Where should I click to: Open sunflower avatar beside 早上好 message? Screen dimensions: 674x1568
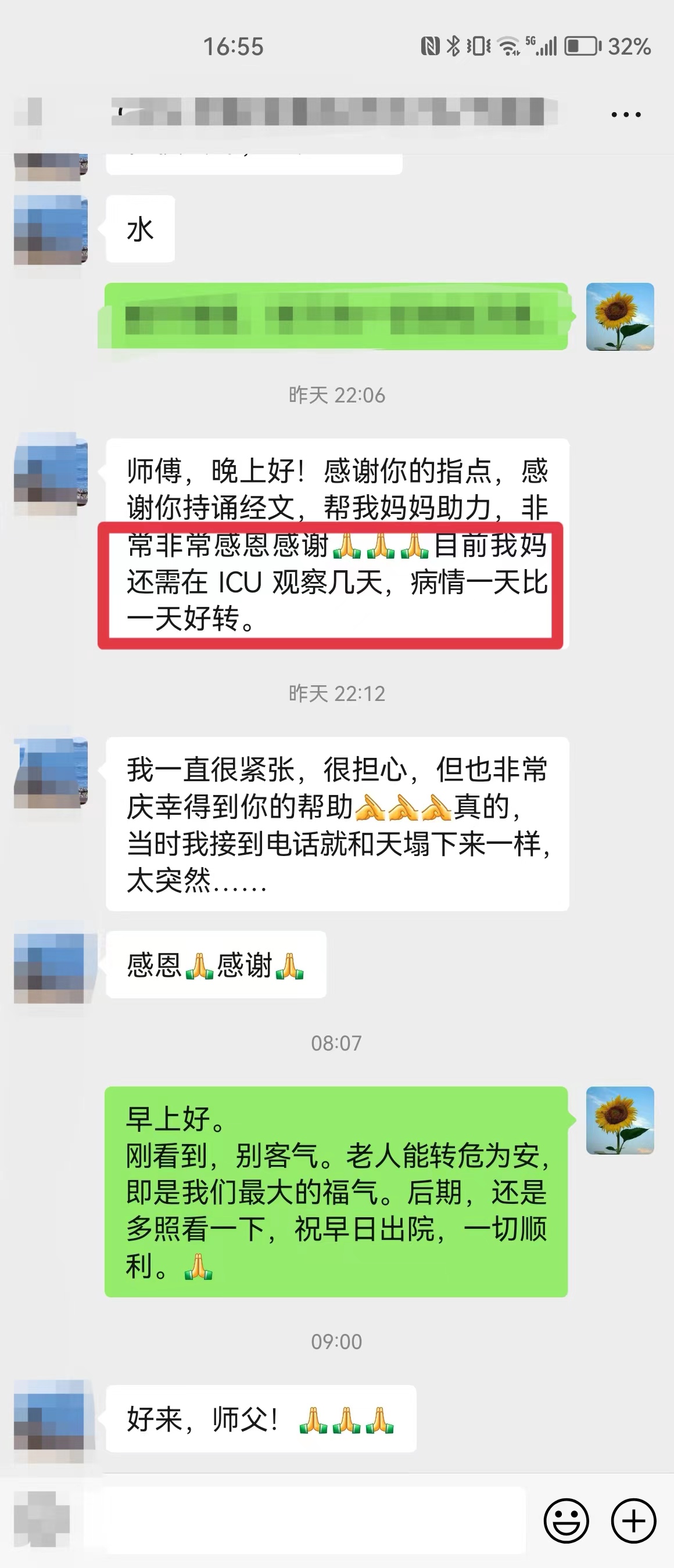(x=620, y=1120)
